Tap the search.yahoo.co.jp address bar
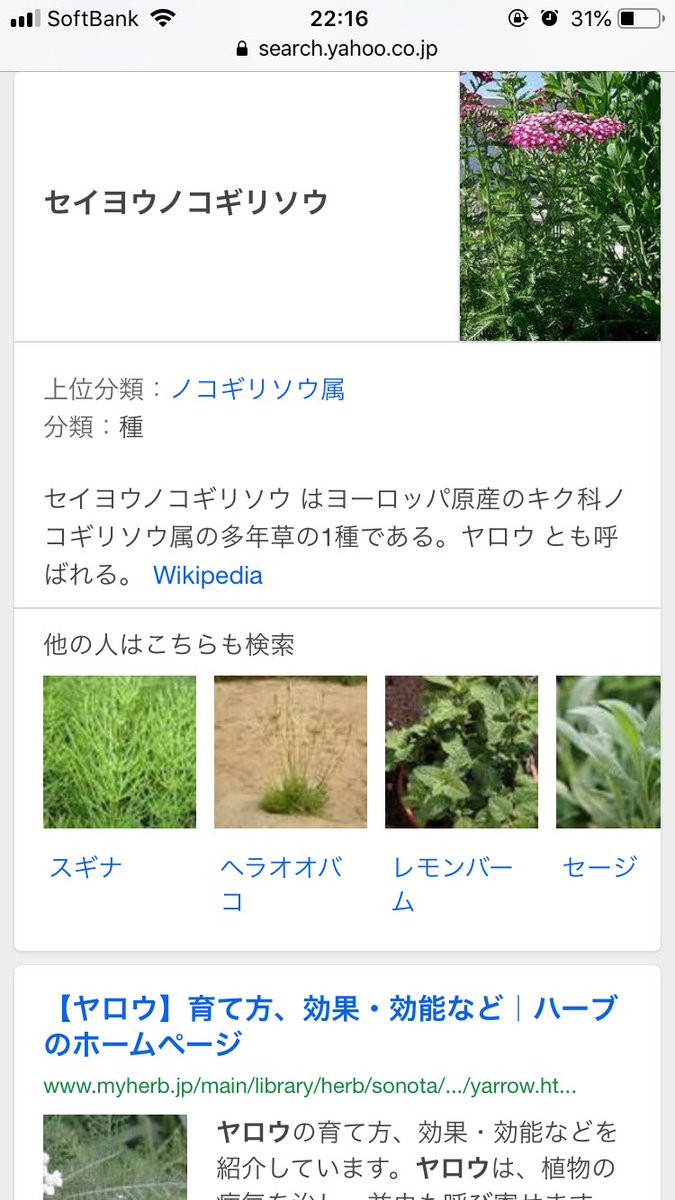 (x=337, y=48)
